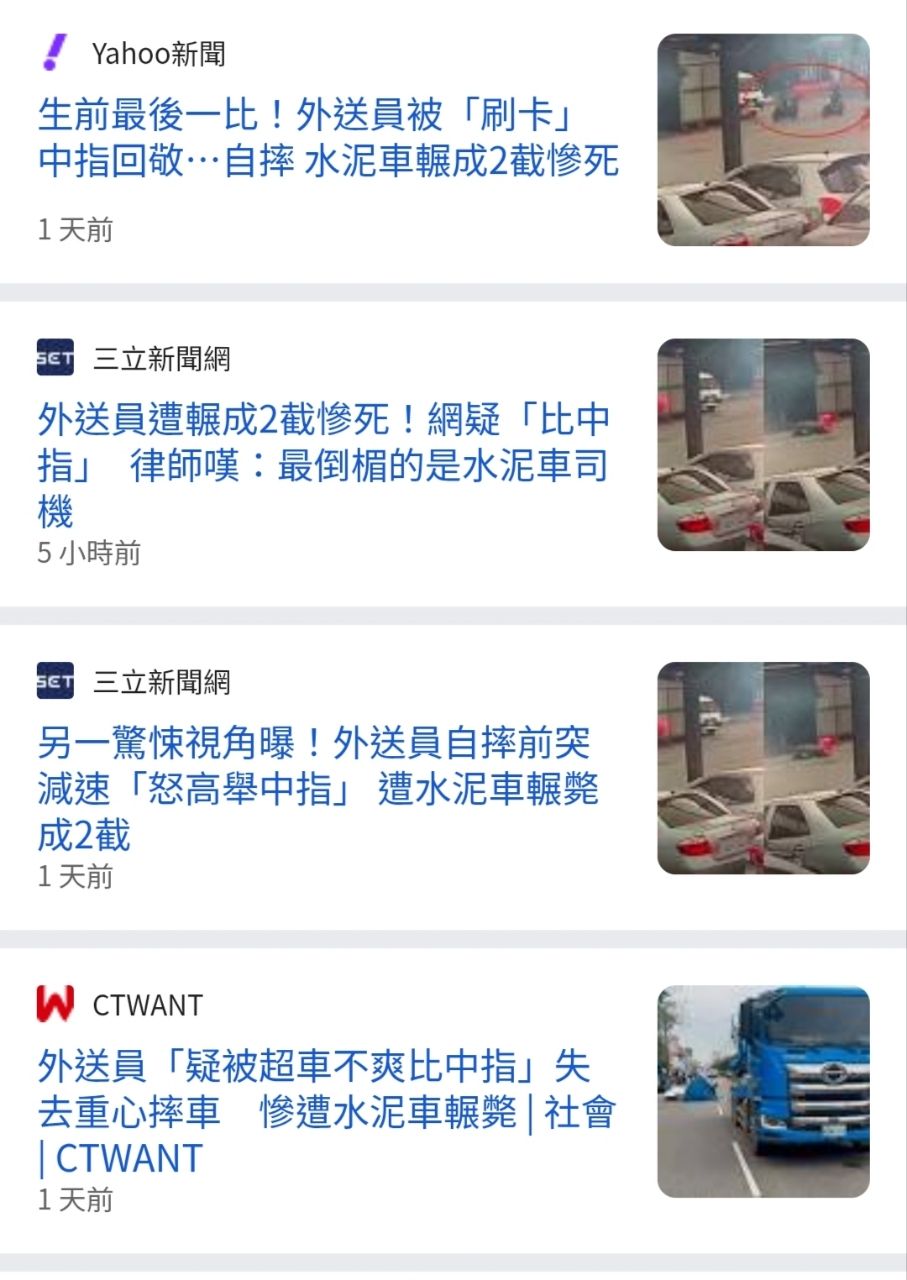Tap the thumbnail beside 另一驚悚視角曝 article

763,768
